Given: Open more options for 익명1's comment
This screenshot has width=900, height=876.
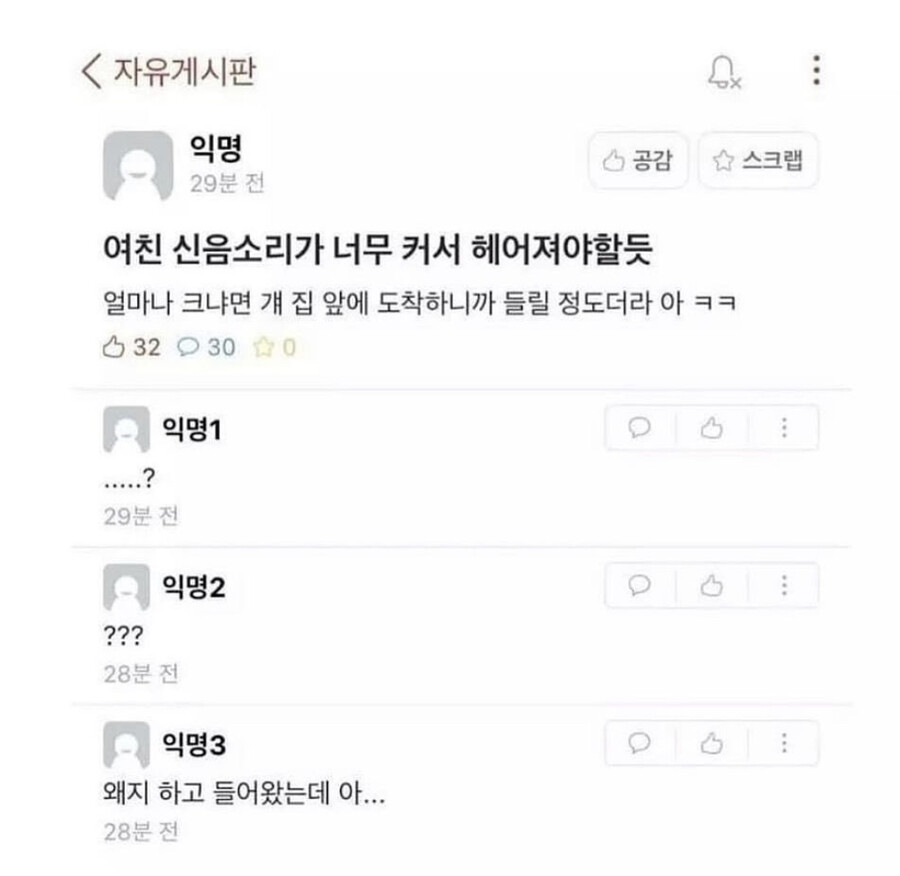Looking at the screenshot, I should click(784, 428).
